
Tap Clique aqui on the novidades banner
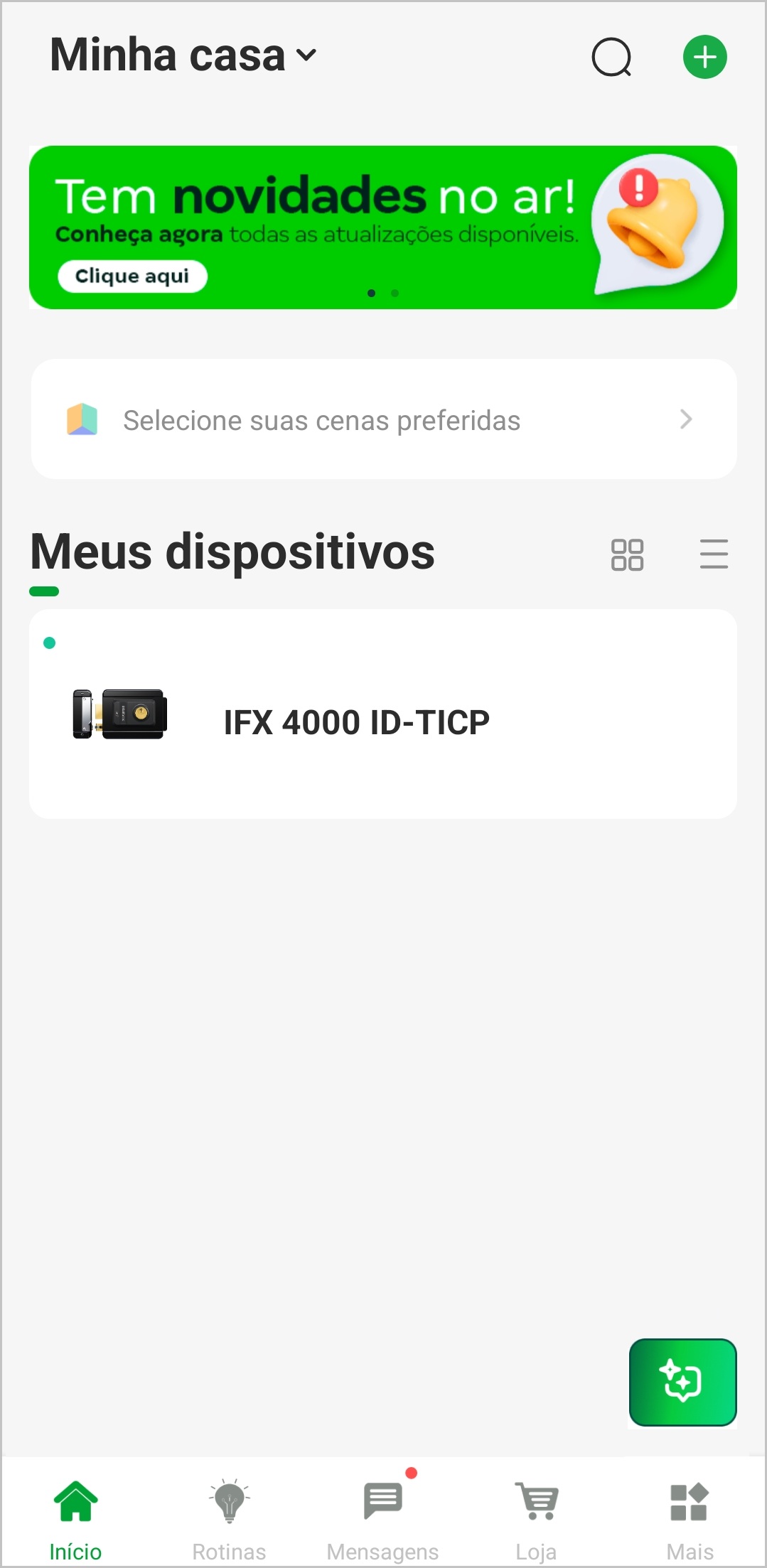pyautogui.click(x=132, y=276)
